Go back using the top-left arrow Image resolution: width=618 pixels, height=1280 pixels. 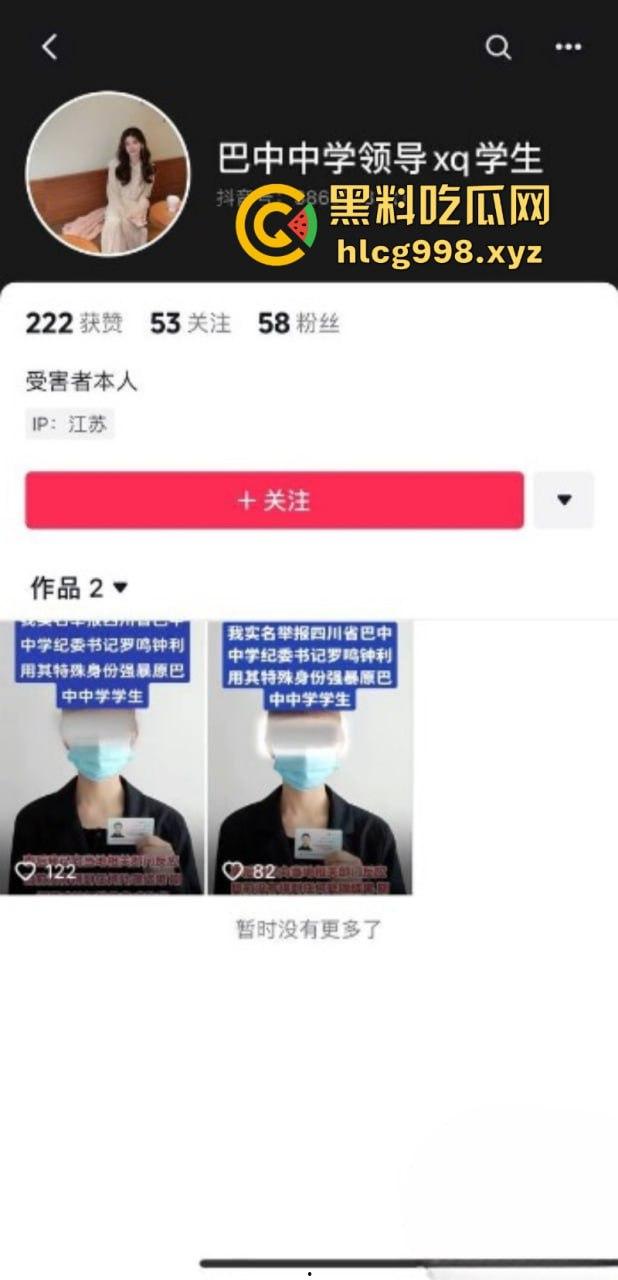tap(49, 47)
